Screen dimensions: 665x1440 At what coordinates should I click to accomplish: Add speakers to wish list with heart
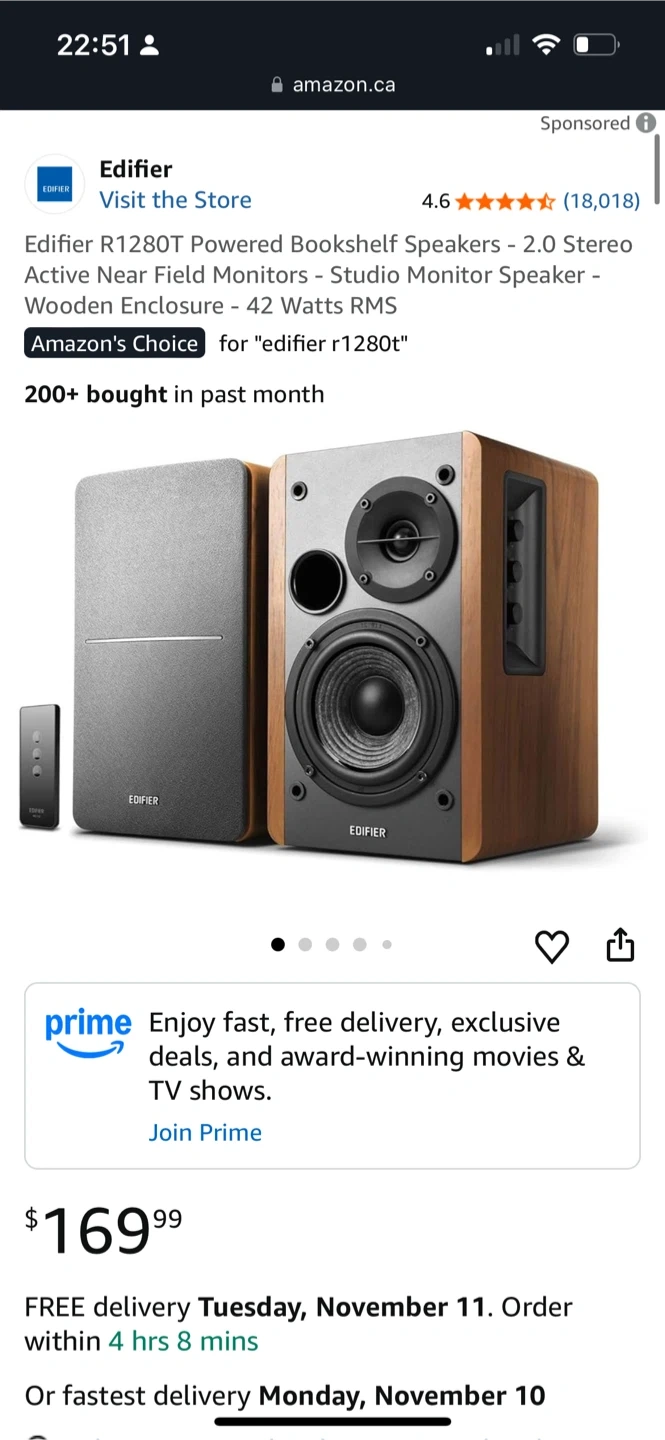click(552, 946)
